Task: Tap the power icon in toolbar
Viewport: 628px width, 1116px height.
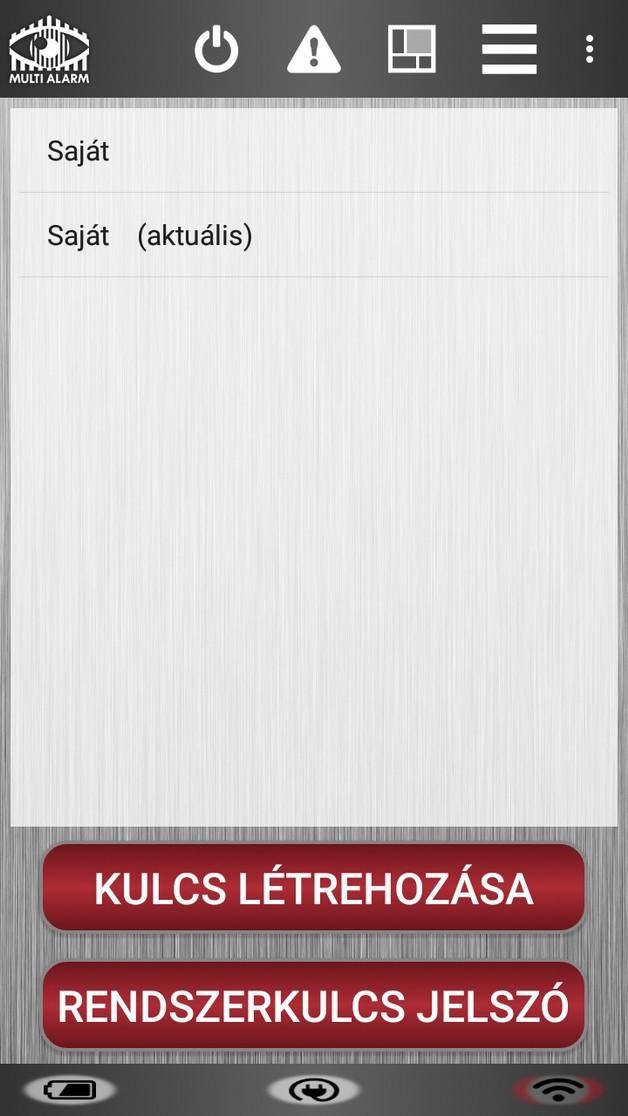Action: (216, 49)
